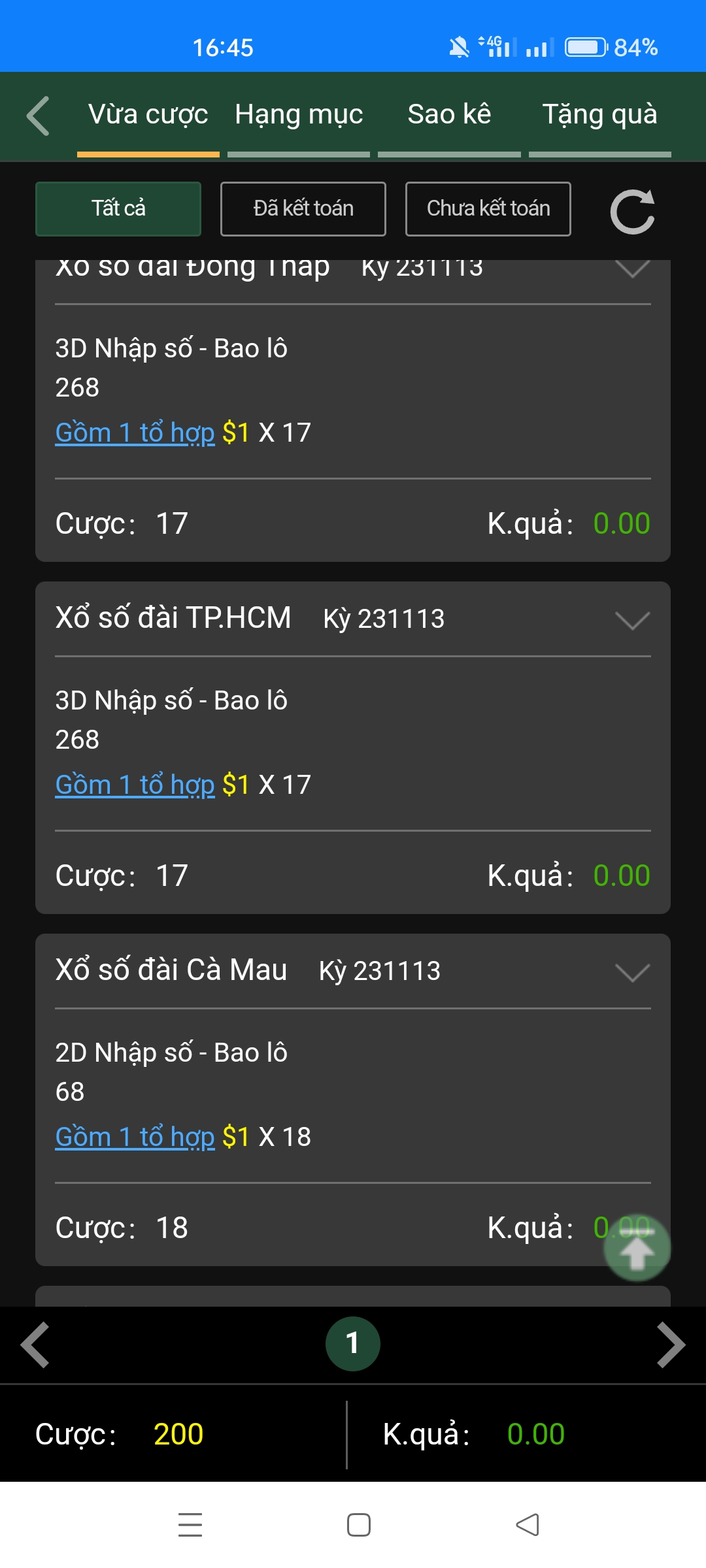Screen dimensions: 706x1568
Task: Tap the system home button
Action: click(359, 1525)
